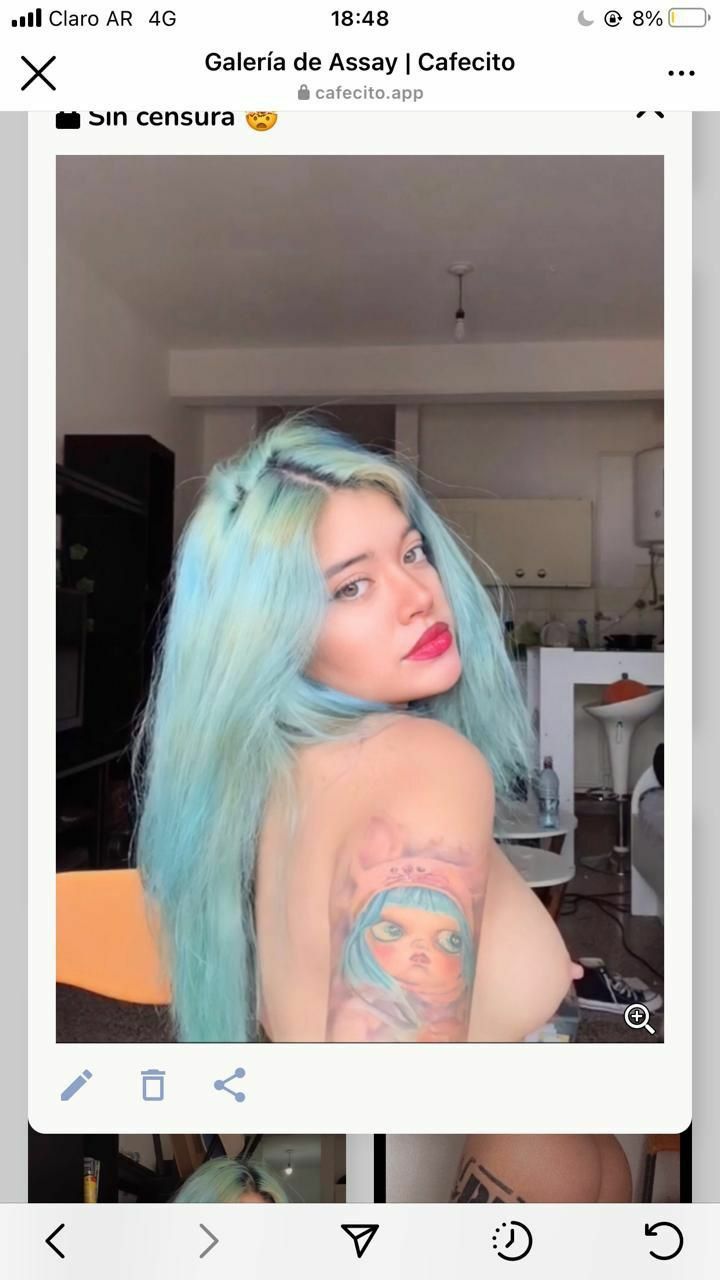Viewport: 720px width, 1280px height.
Task: Share this gallery post
Action: pos(229,1085)
